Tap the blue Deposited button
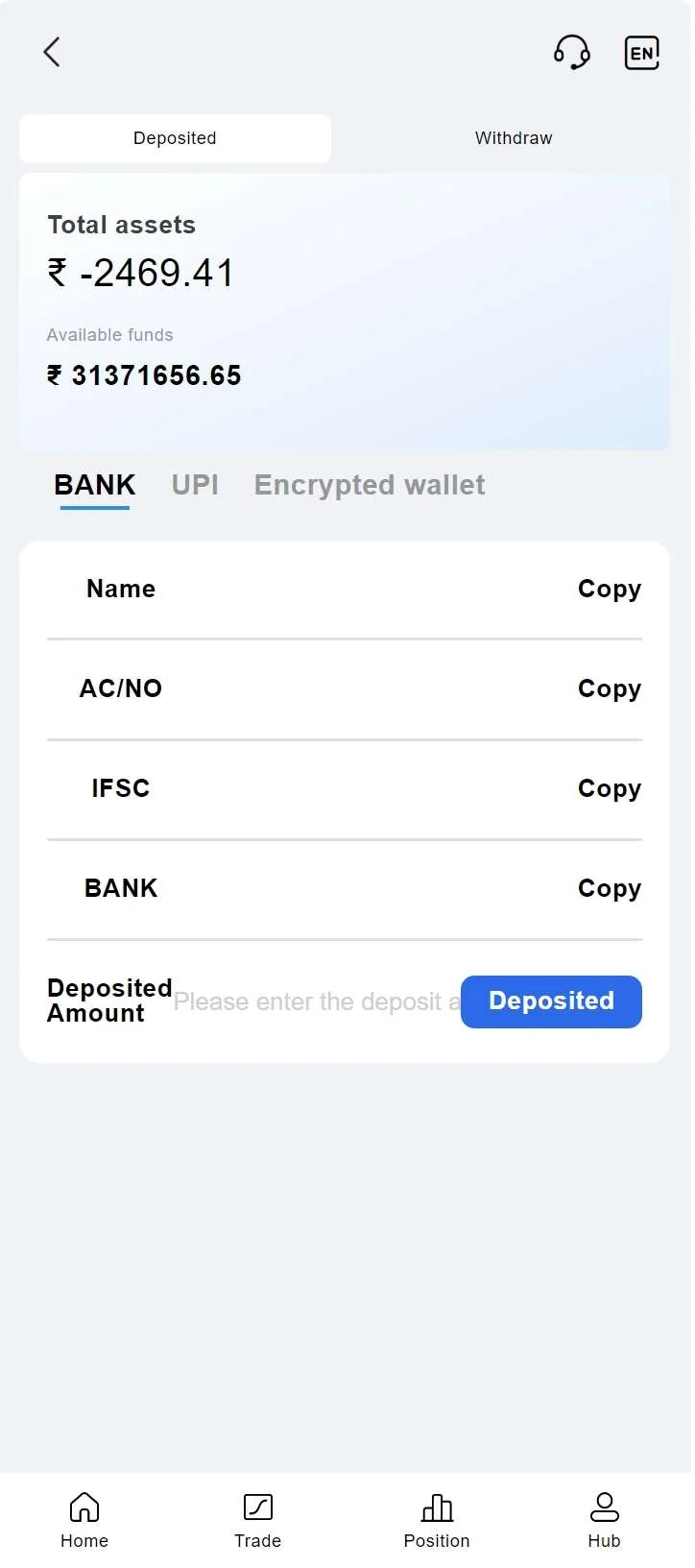Screen dimensions: 695x1568 coord(551,1001)
